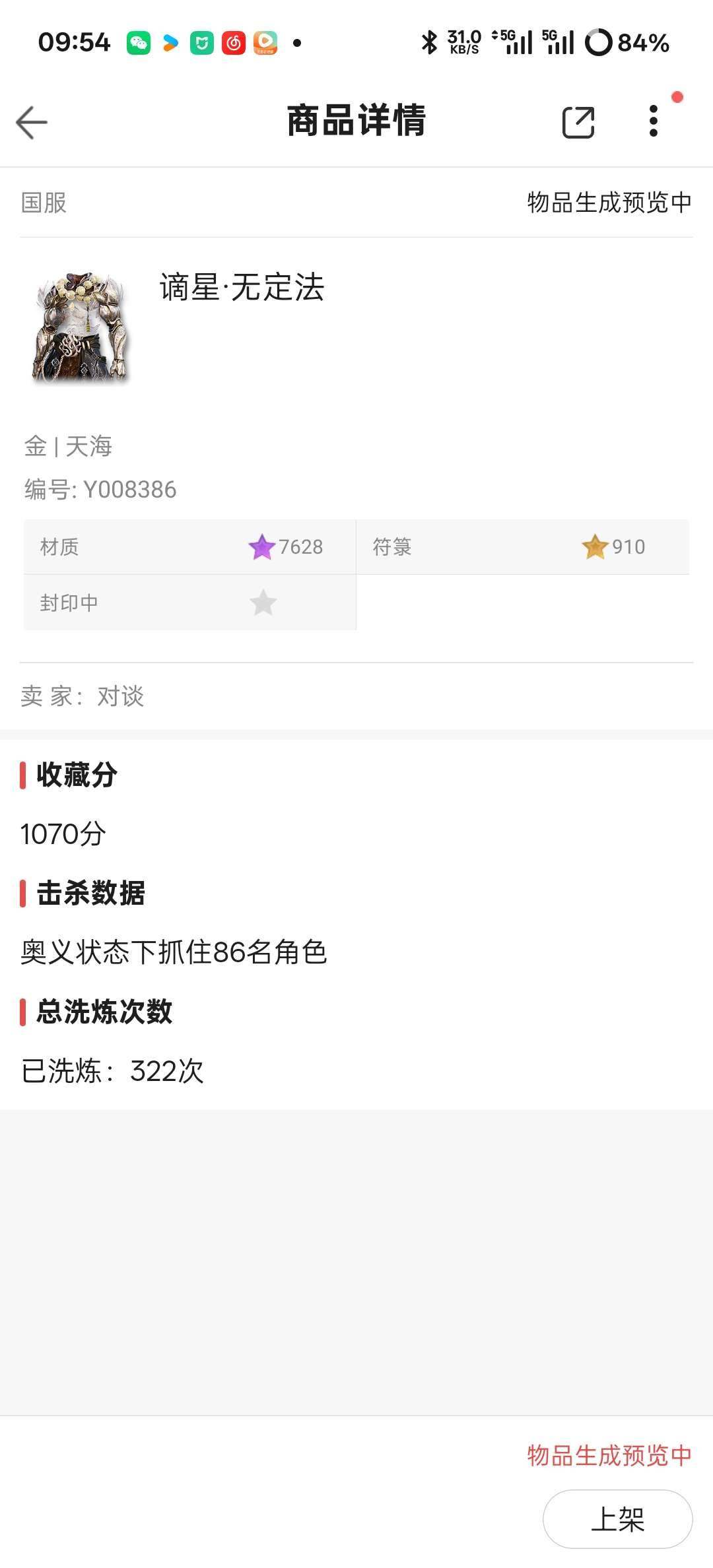The height and width of the screenshot is (1568, 713).
Task: Tap the three-dot more options icon
Action: coord(654,121)
